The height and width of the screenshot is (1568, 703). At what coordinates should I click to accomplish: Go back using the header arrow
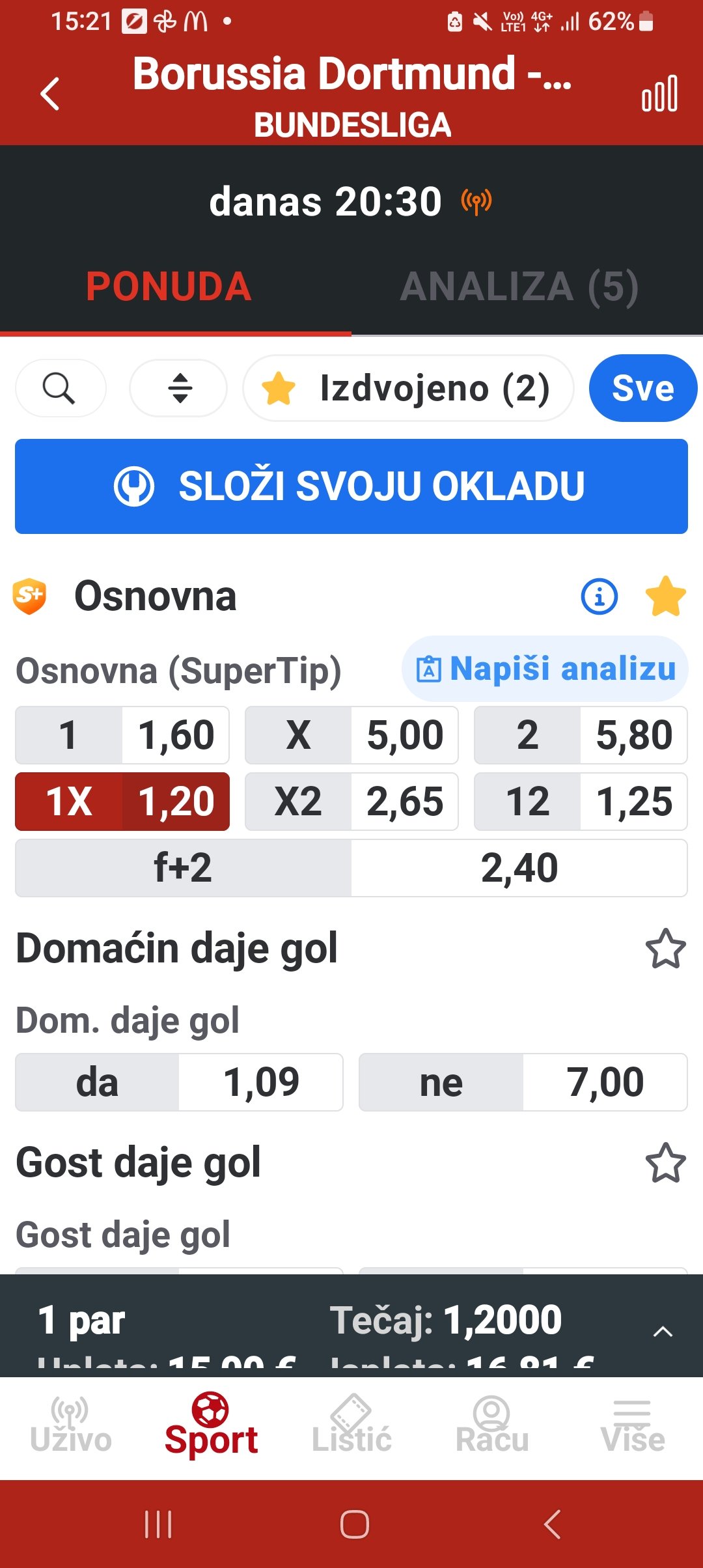pyautogui.click(x=50, y=94)
